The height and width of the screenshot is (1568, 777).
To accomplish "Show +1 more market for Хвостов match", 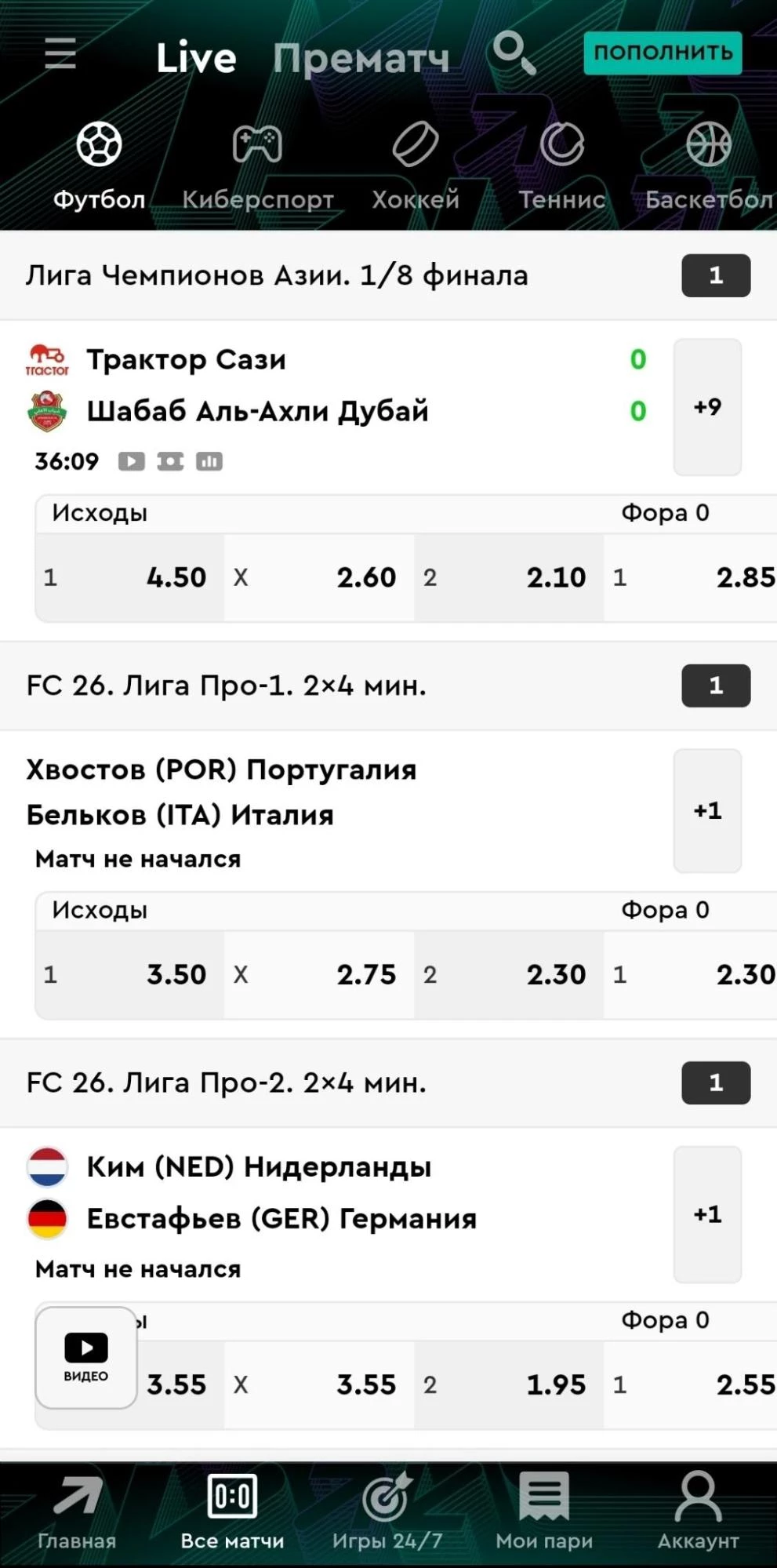I will [707, 810].
